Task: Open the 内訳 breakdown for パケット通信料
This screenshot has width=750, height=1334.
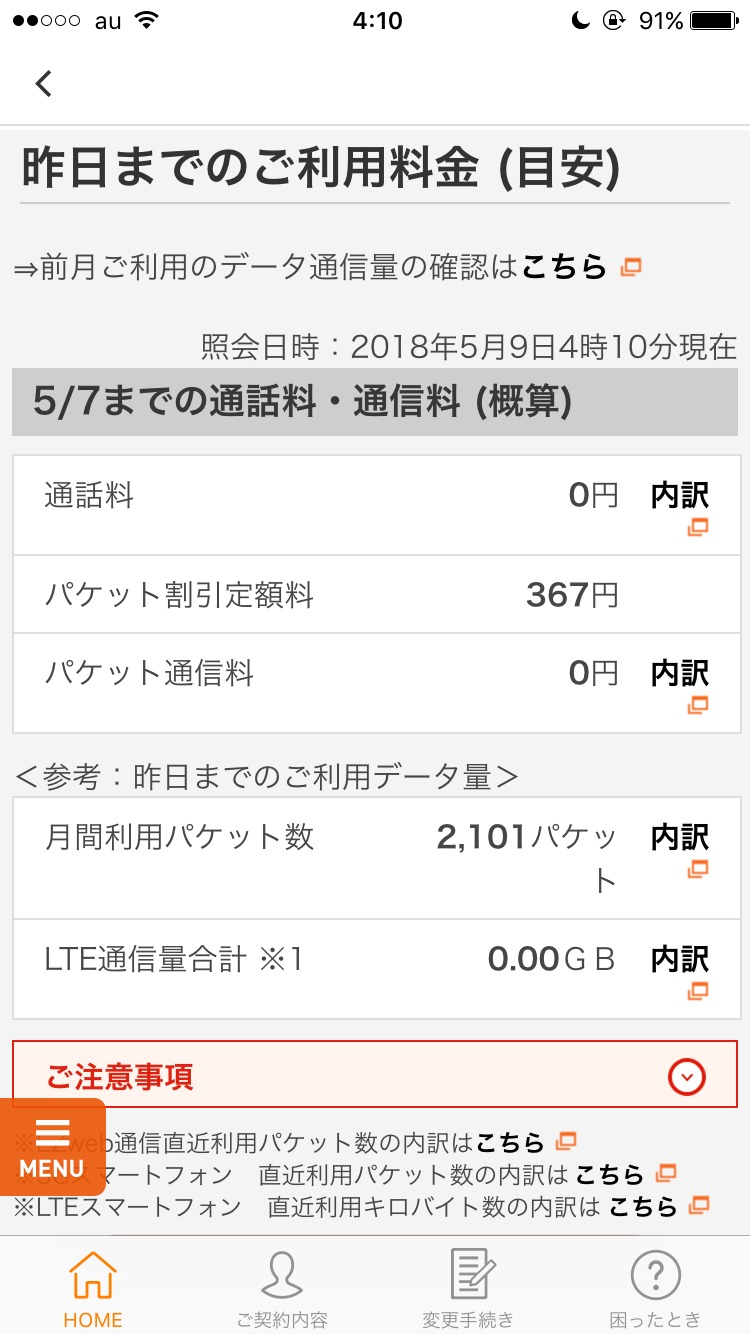Action: 680,685
